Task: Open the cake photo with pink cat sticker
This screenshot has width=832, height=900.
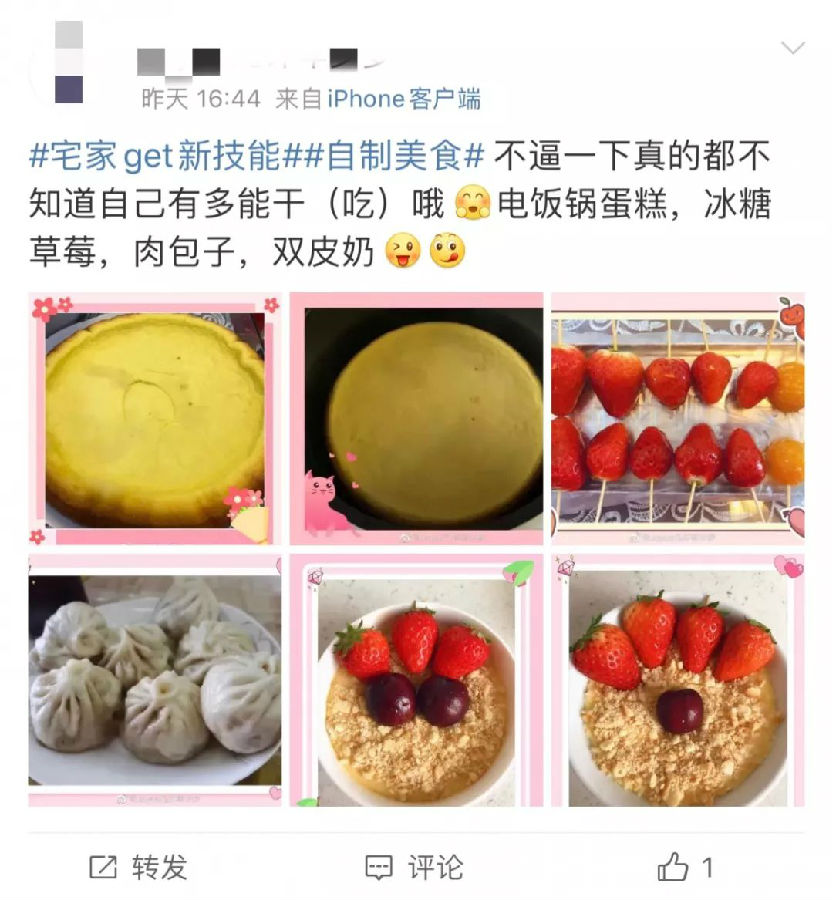Action: [417, 418]
